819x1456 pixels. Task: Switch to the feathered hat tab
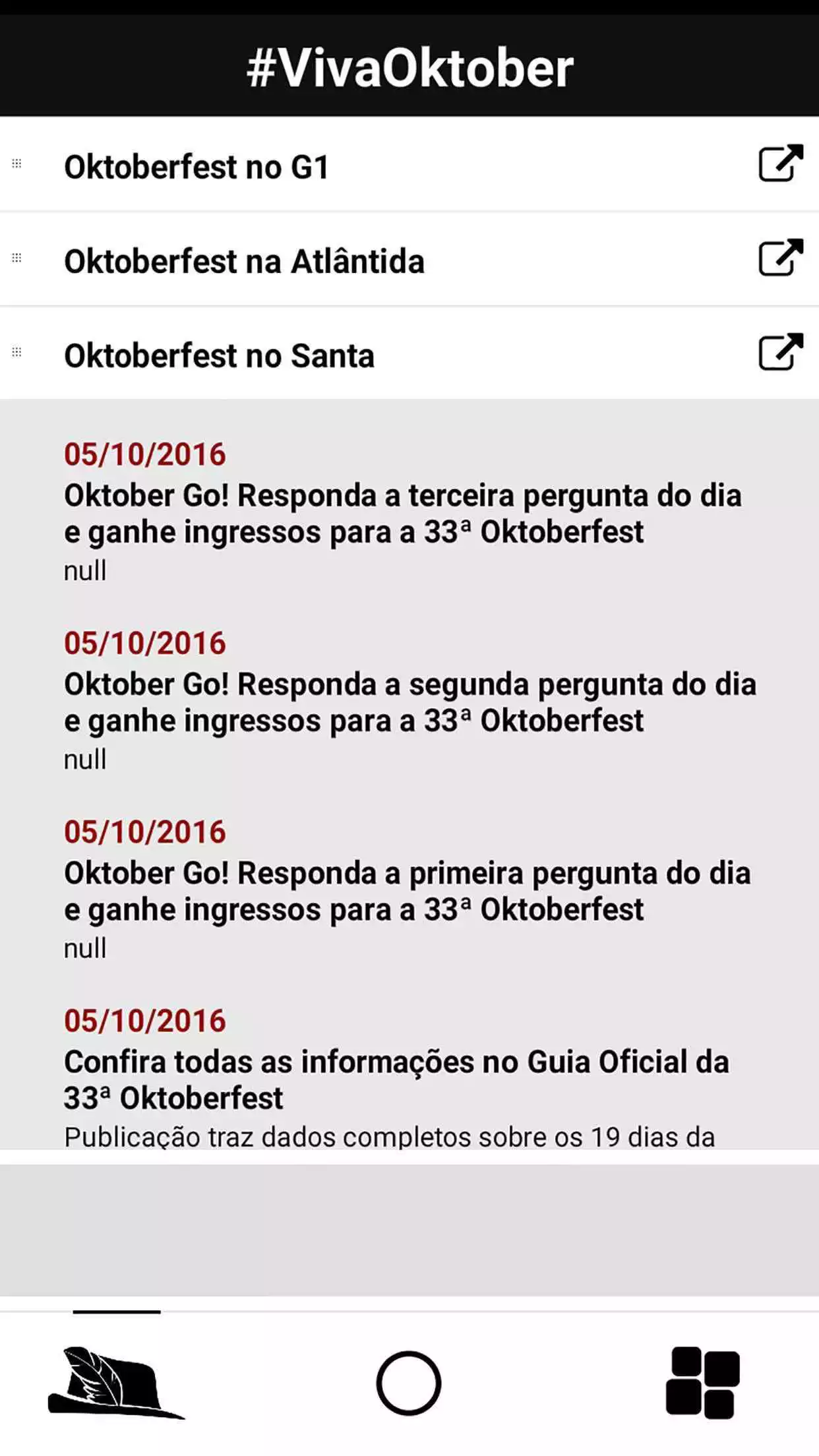116,1382
